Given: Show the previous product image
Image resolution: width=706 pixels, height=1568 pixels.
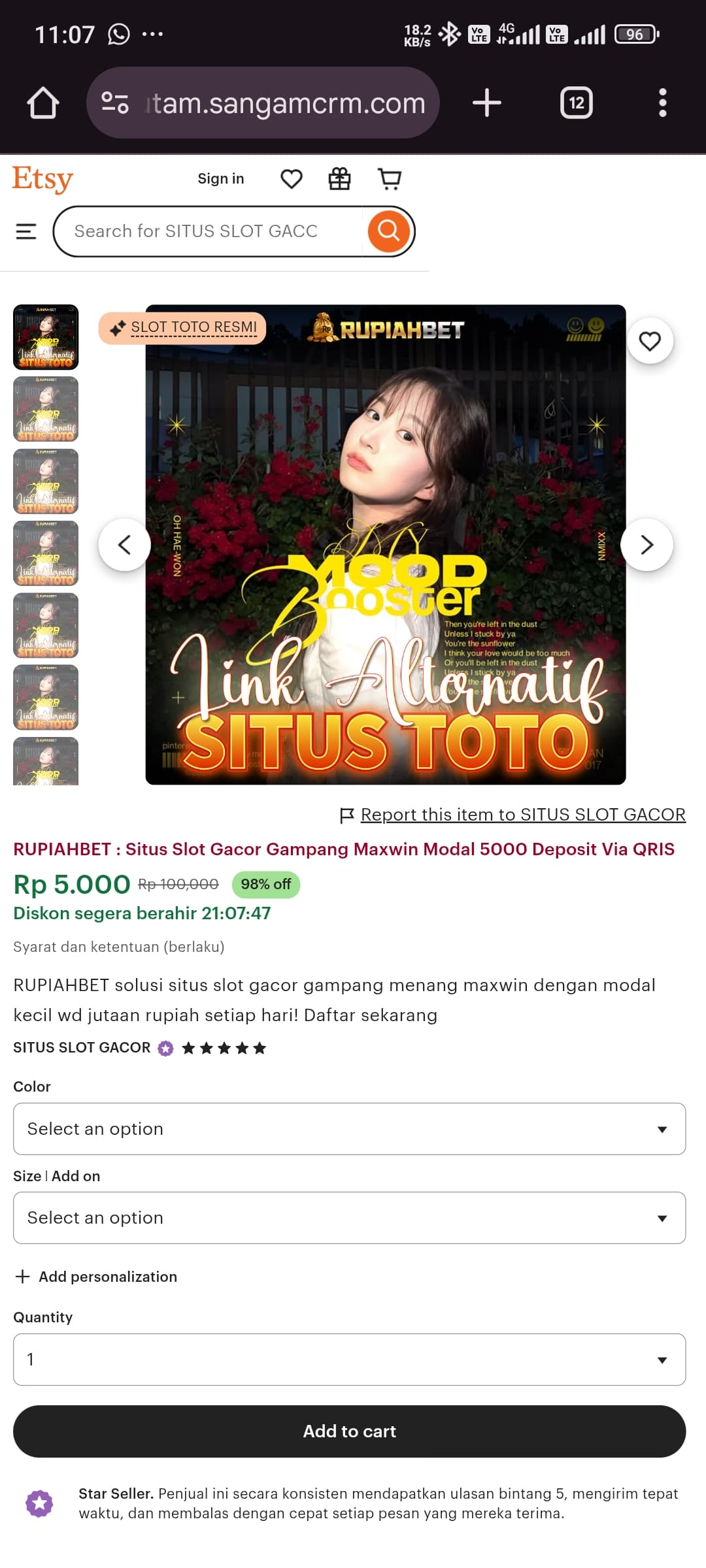Looking at the screenshot, I should tap(125, 545).
